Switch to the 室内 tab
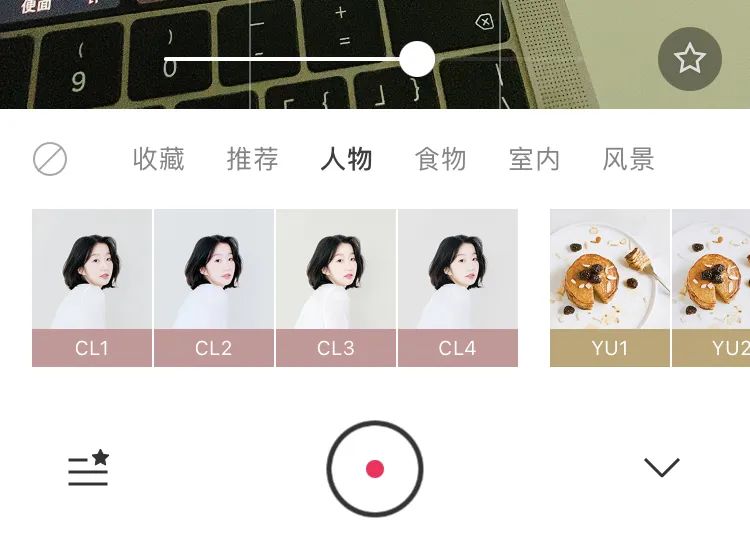This screenshot has width=750, height=551. point(534,159)
